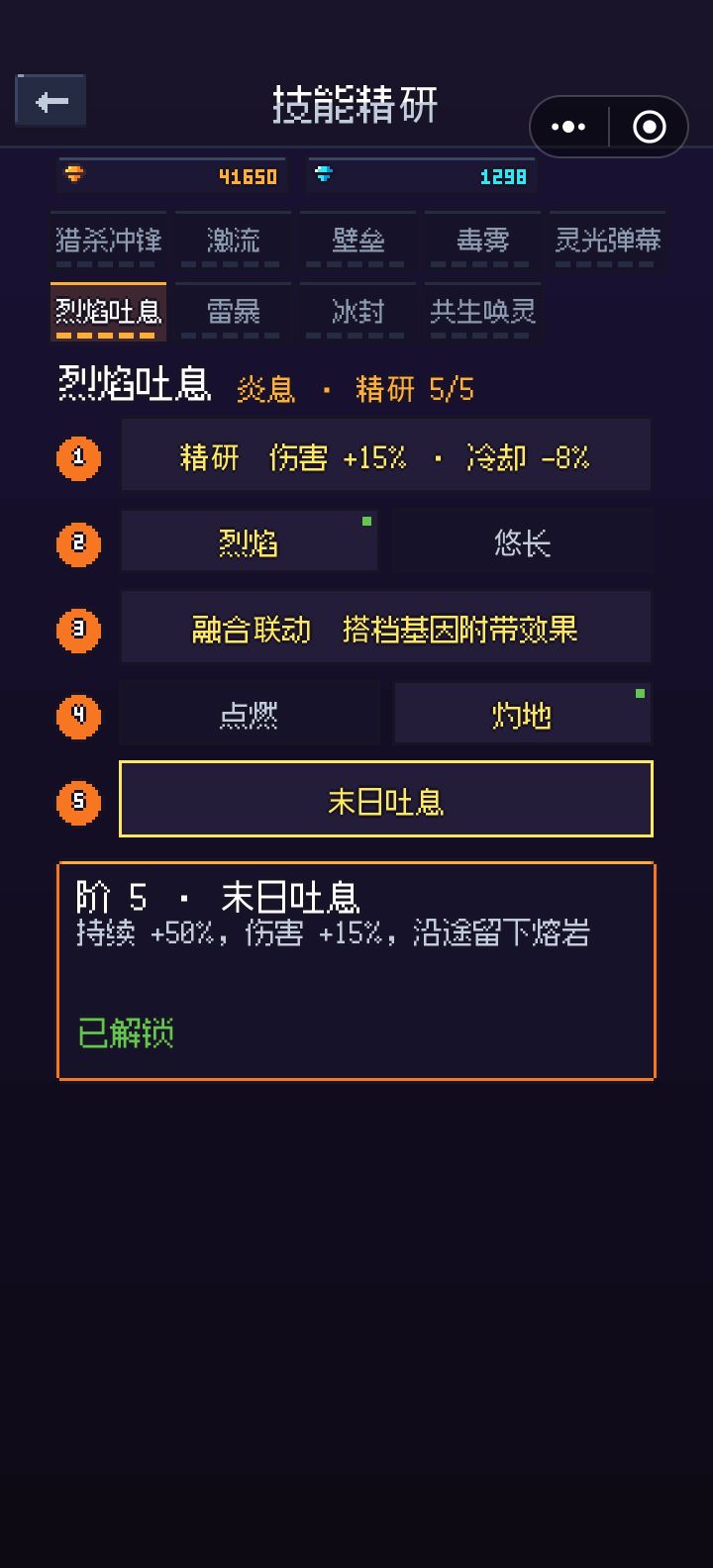Screen dimensions: 713x1568
Task: Go back using the arrow button
Action: [x=51, y=101]
